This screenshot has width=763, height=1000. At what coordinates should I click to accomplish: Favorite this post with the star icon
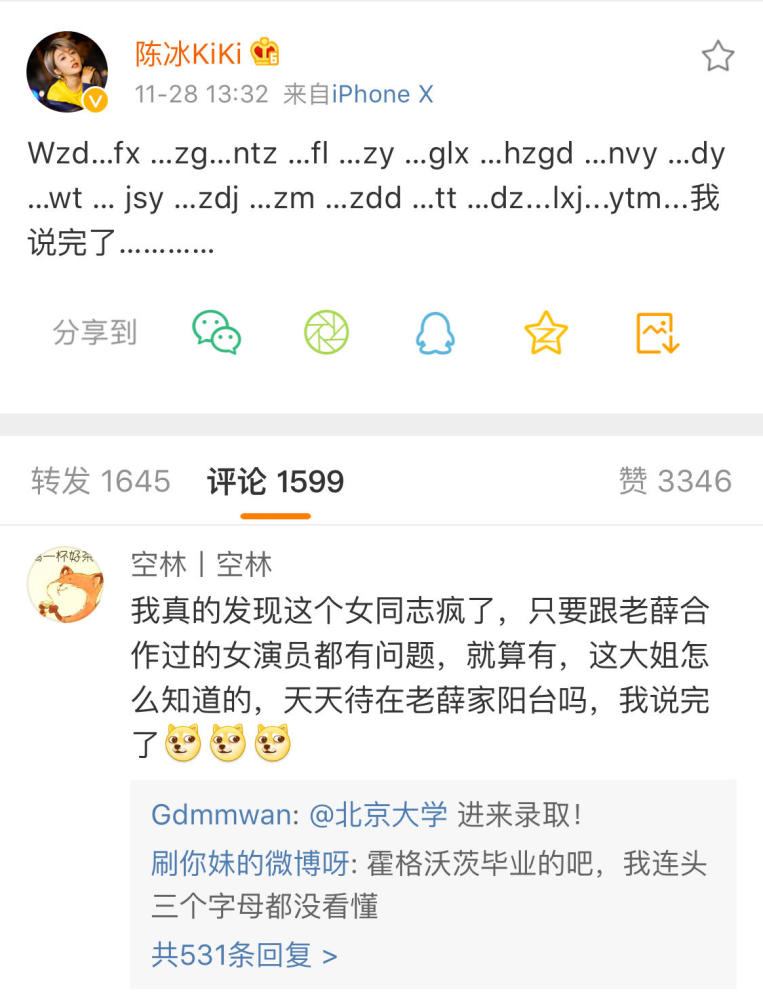coord(717,56)
